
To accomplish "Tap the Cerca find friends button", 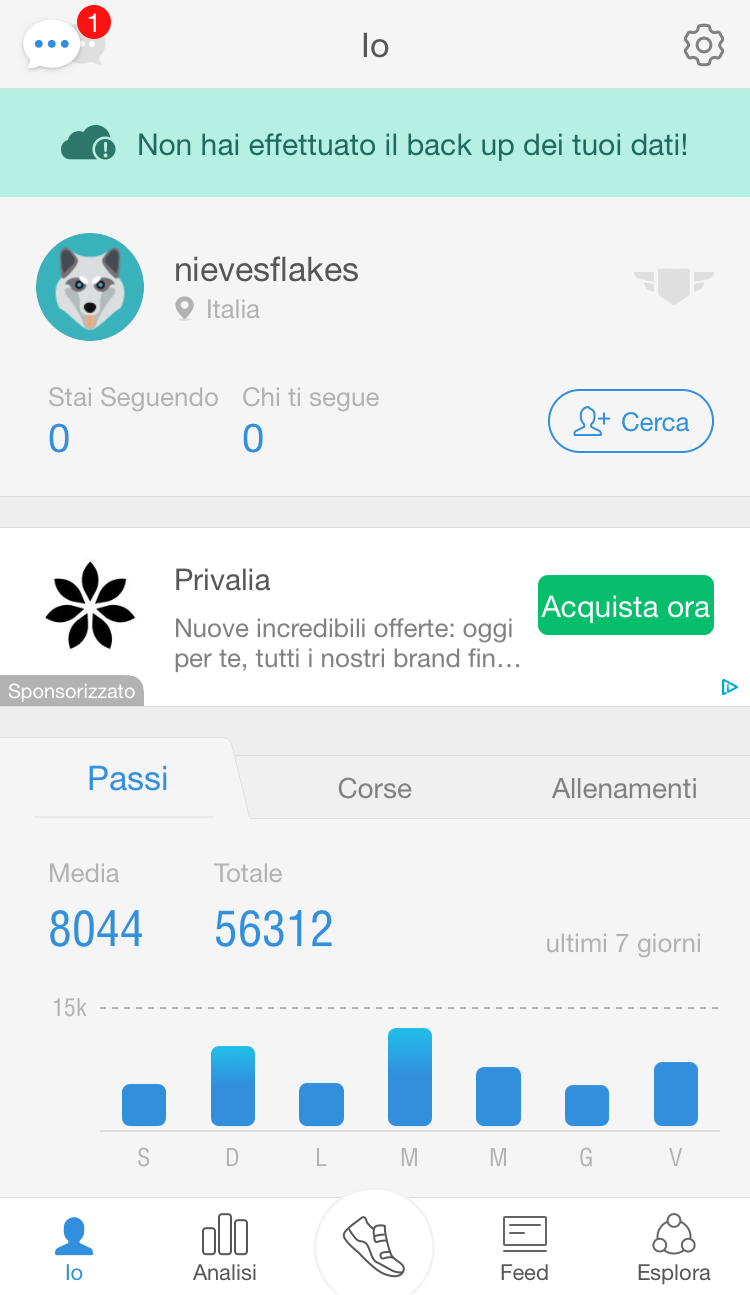I will [x=631, y=422].
